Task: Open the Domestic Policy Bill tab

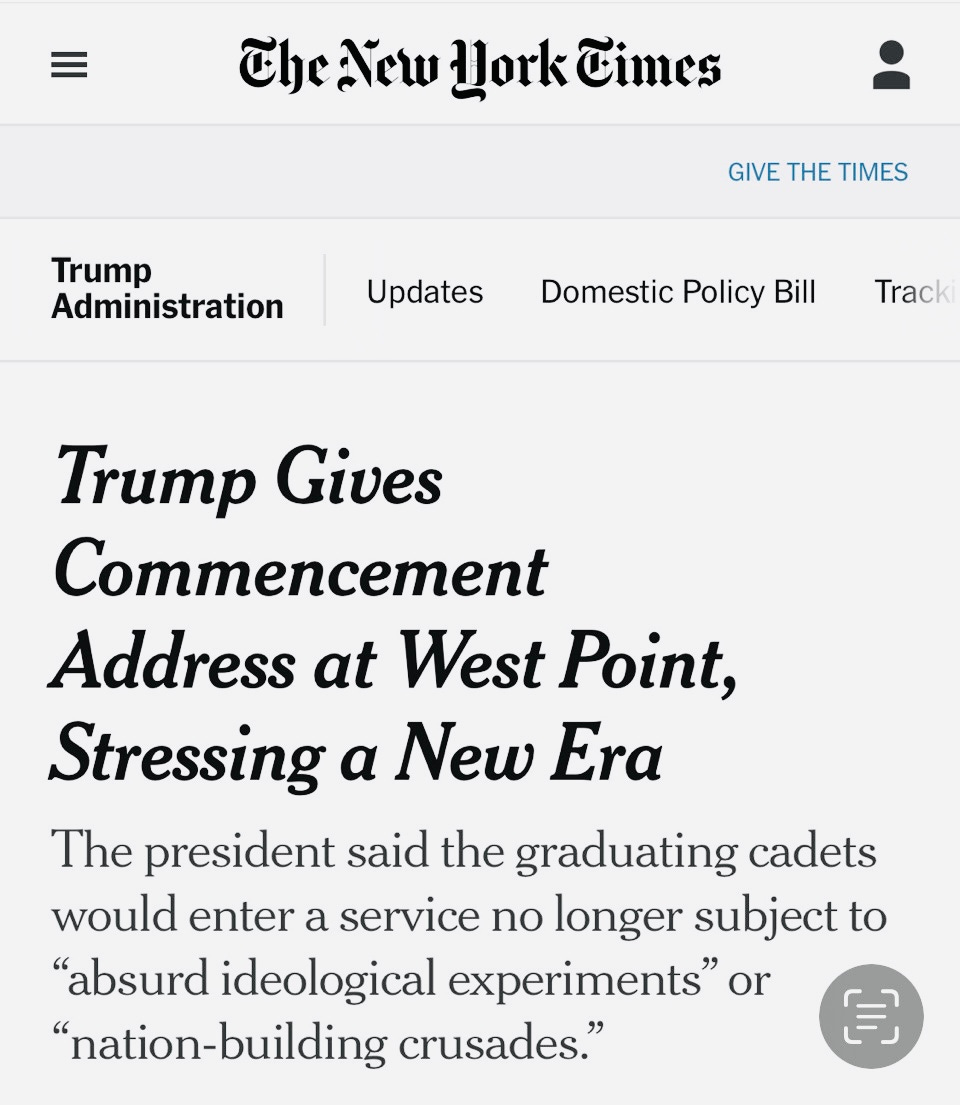Action: 678,292
